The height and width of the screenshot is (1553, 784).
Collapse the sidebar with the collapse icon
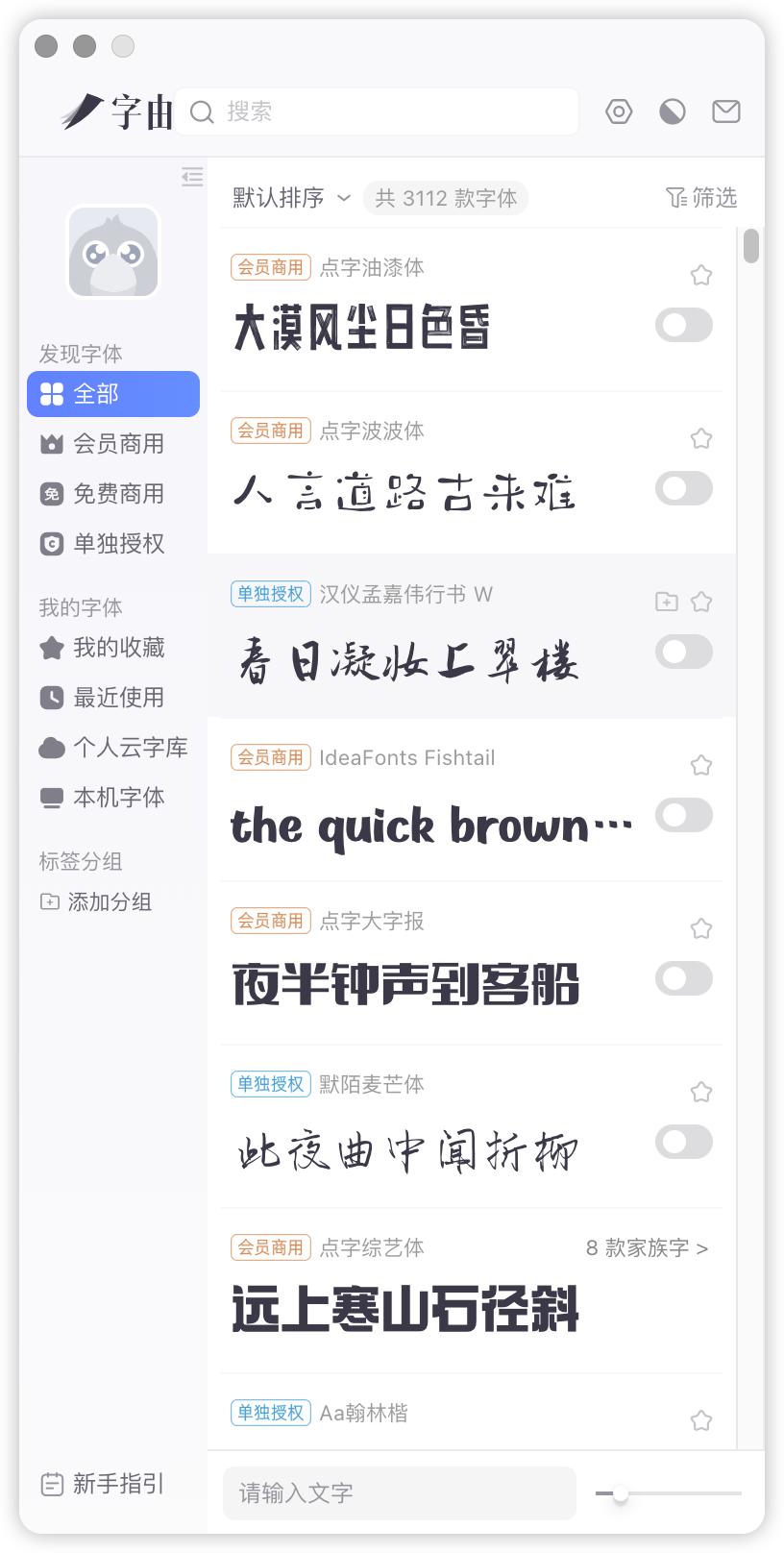(192, 177)
